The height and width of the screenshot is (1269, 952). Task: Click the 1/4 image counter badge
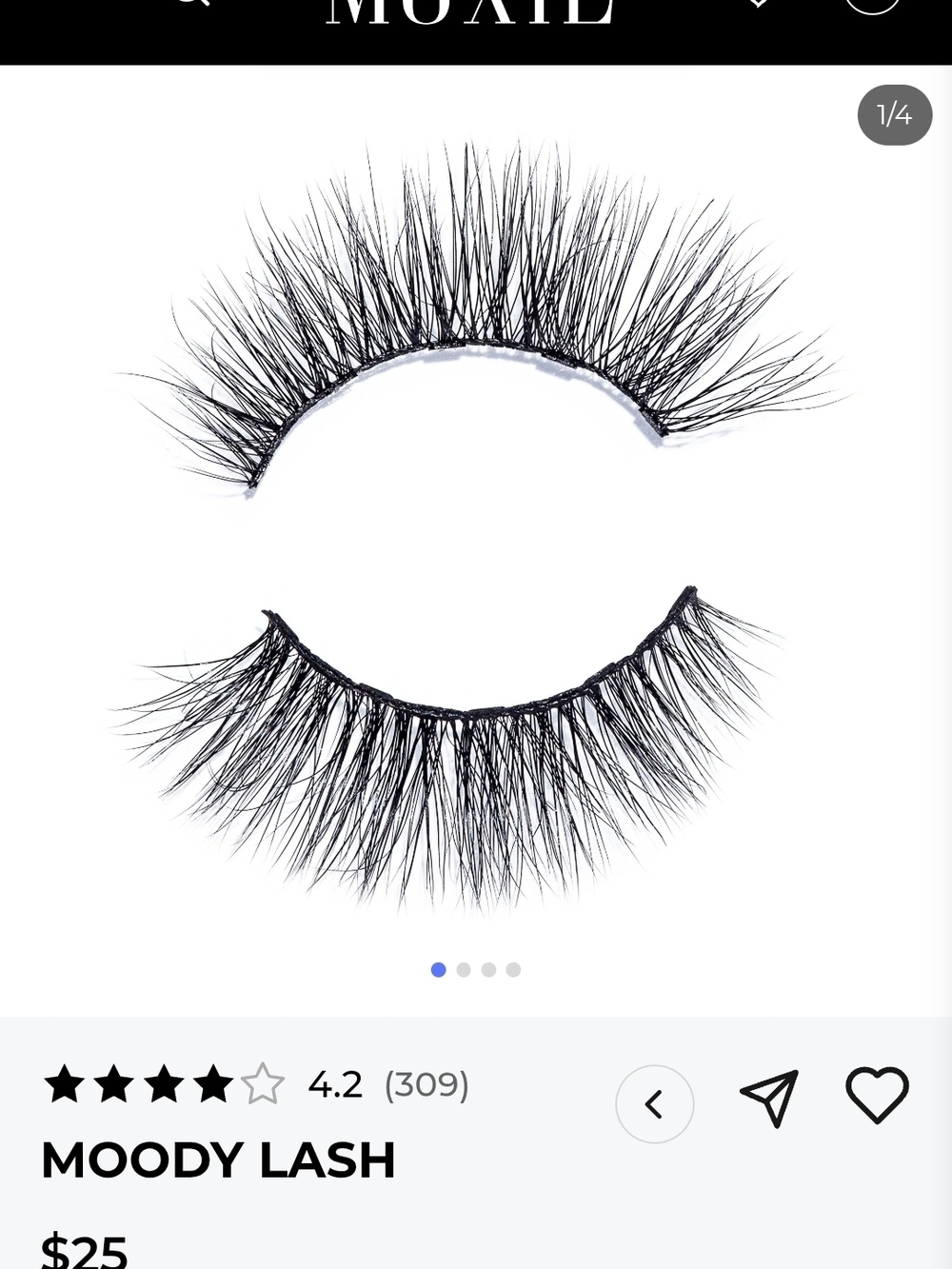894,114
